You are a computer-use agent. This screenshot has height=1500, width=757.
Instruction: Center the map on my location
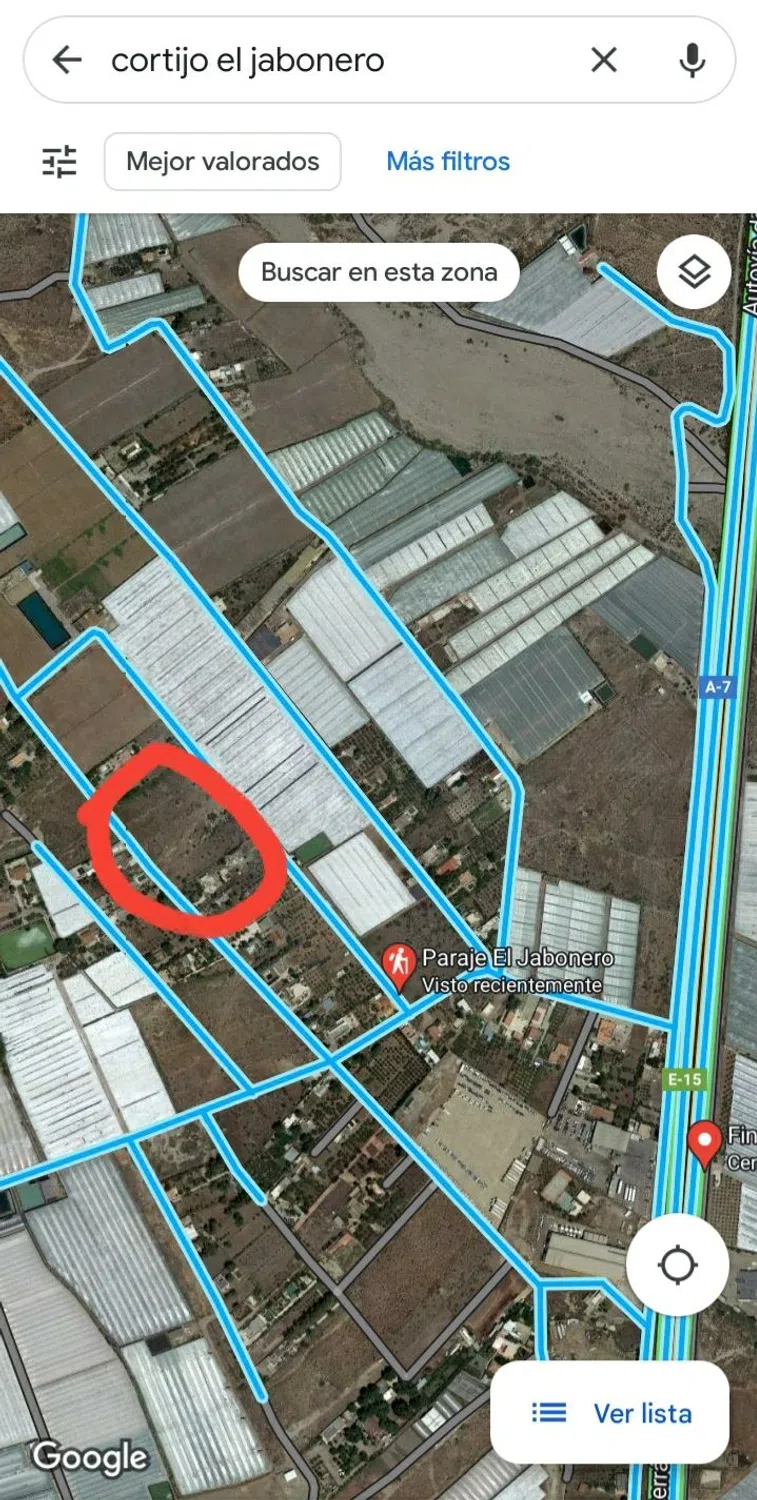point(677,1265)
